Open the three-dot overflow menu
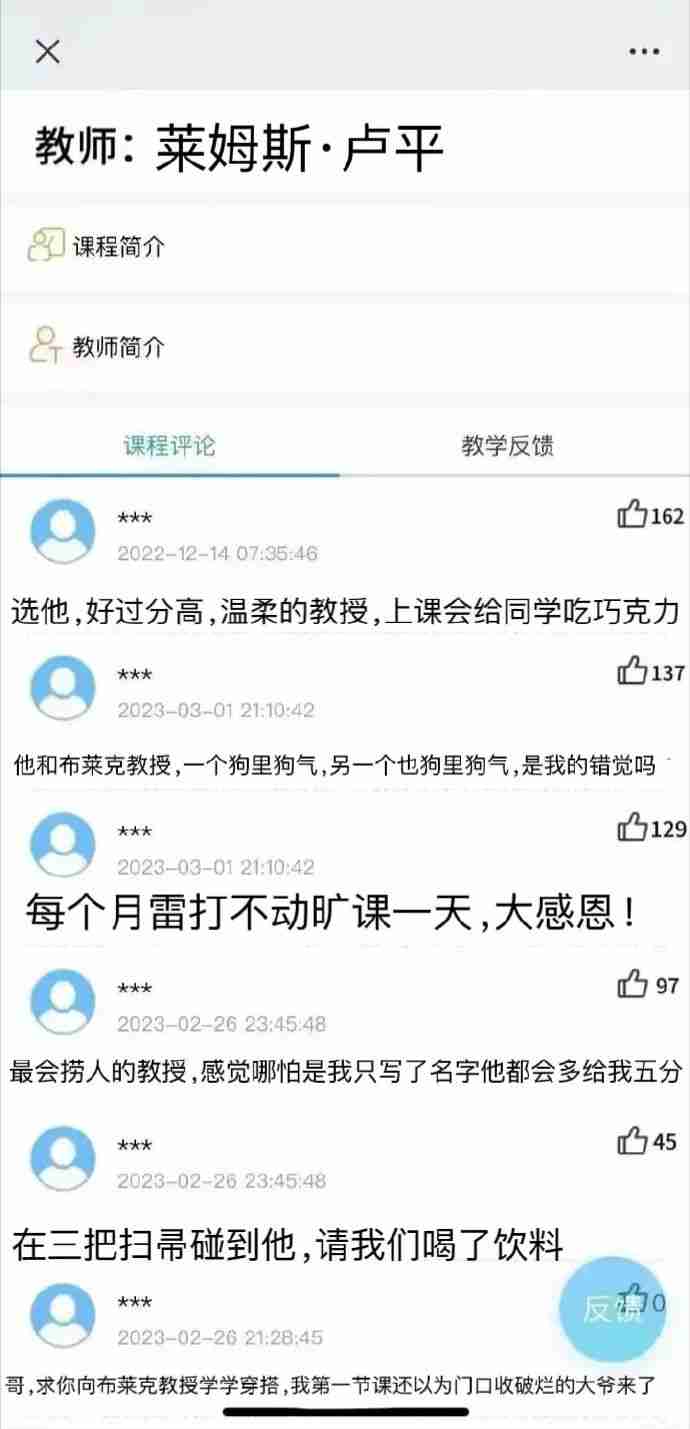Screen dimensions: 690x1429 (644, 52)
